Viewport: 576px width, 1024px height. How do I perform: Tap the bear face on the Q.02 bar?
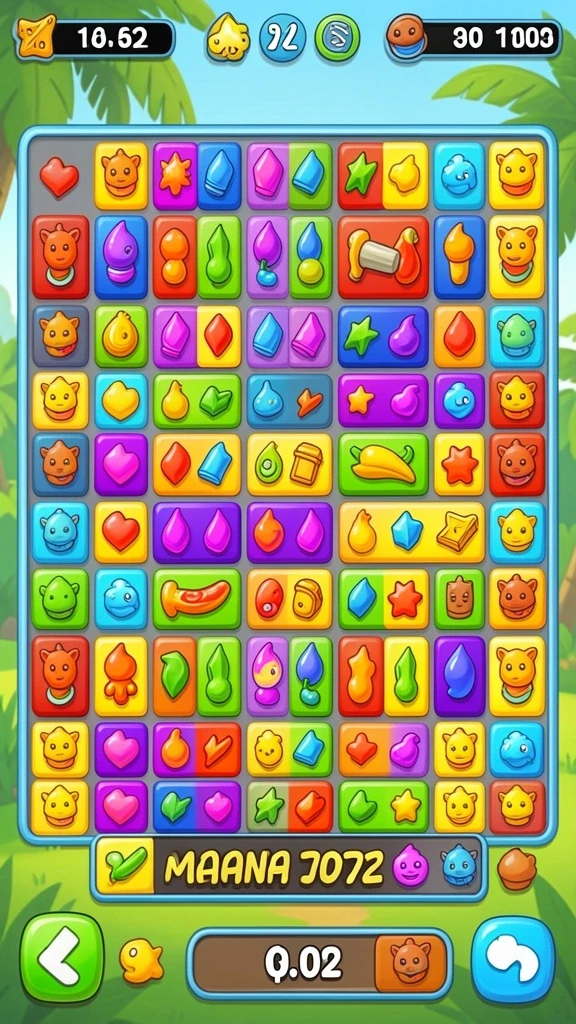point(411,963)
